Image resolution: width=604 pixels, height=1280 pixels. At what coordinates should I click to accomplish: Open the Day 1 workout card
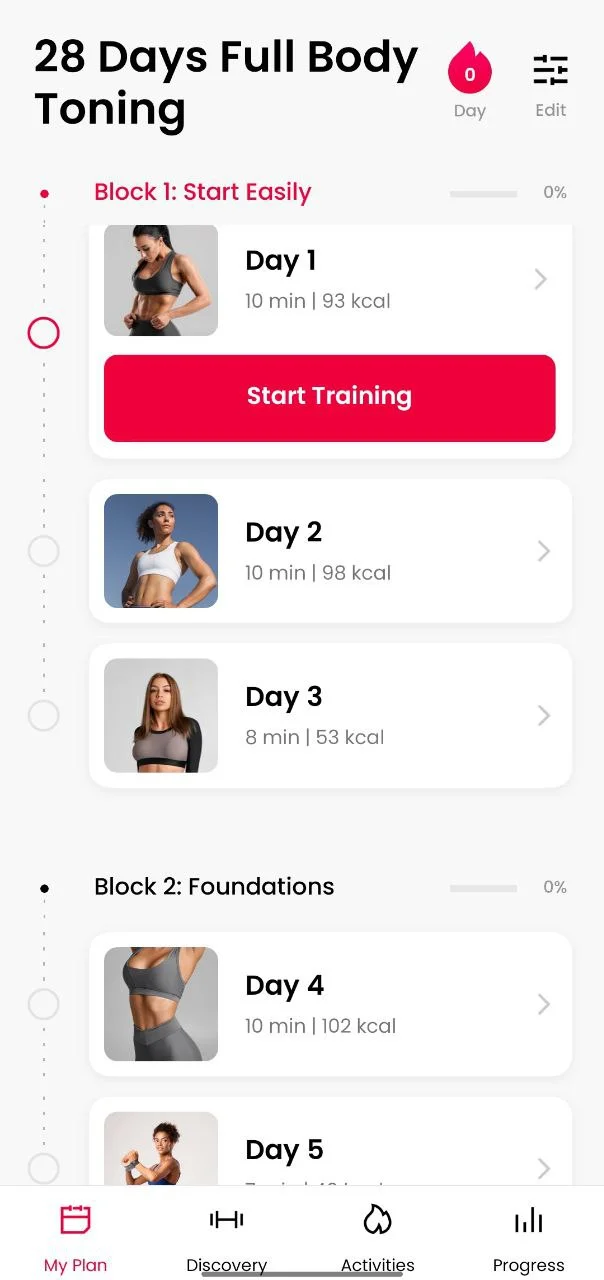[x=330, y=279]
